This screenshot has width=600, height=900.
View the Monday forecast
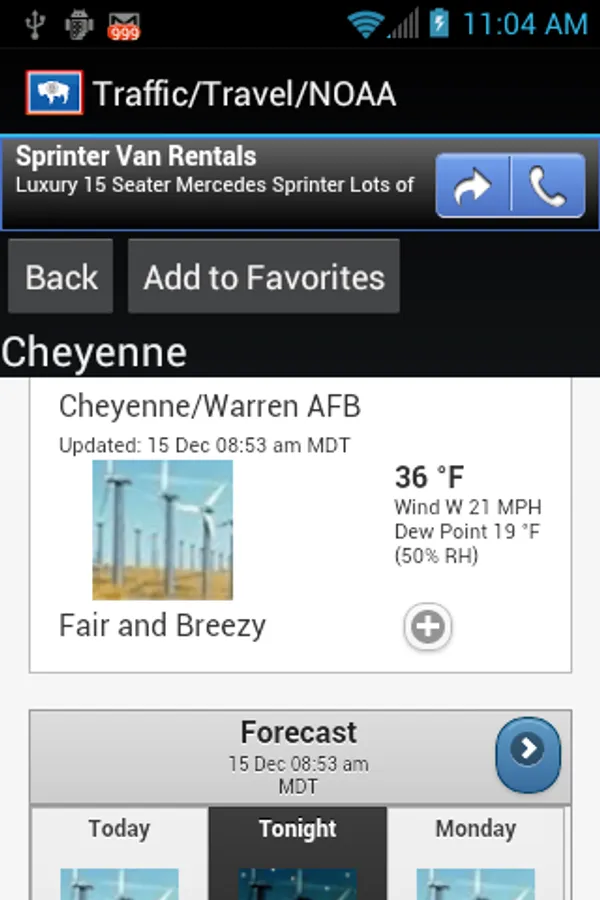(475, 829)
